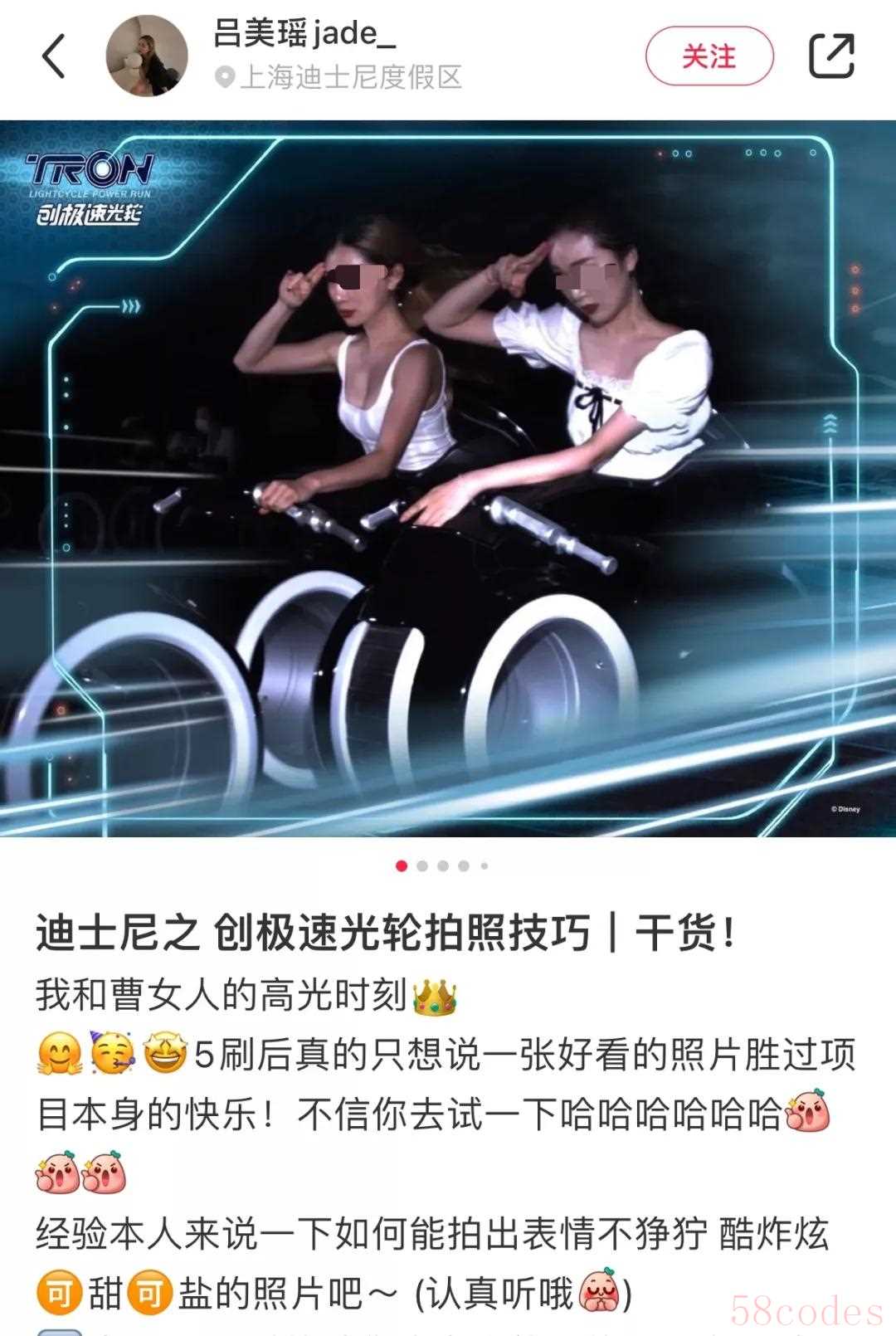The height and width of the screenshot is (1336, 896).
Task: Open the 上海迪士尼度假区 location link
Action: click(x=338, y=78)
